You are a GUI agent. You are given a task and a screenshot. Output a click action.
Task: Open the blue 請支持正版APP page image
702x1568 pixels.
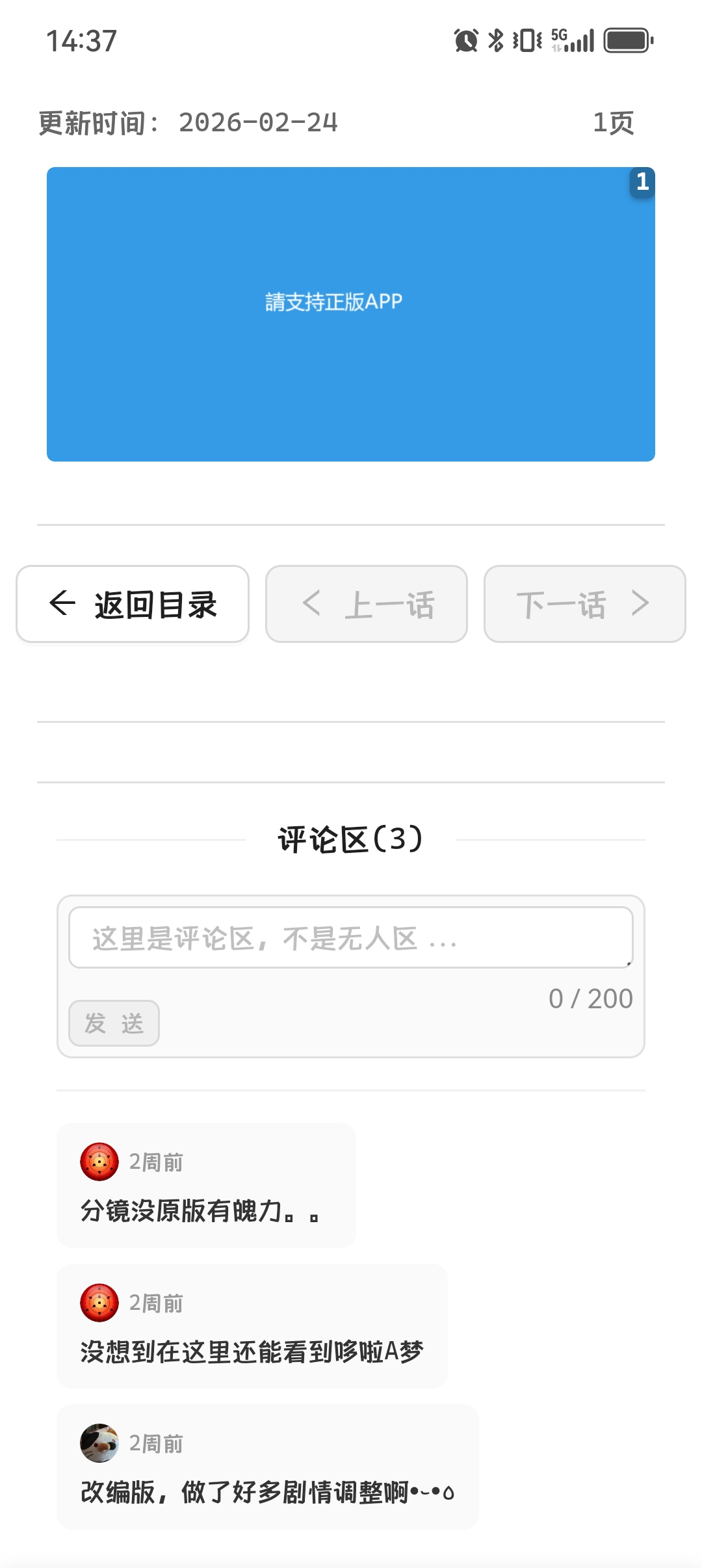350,314
